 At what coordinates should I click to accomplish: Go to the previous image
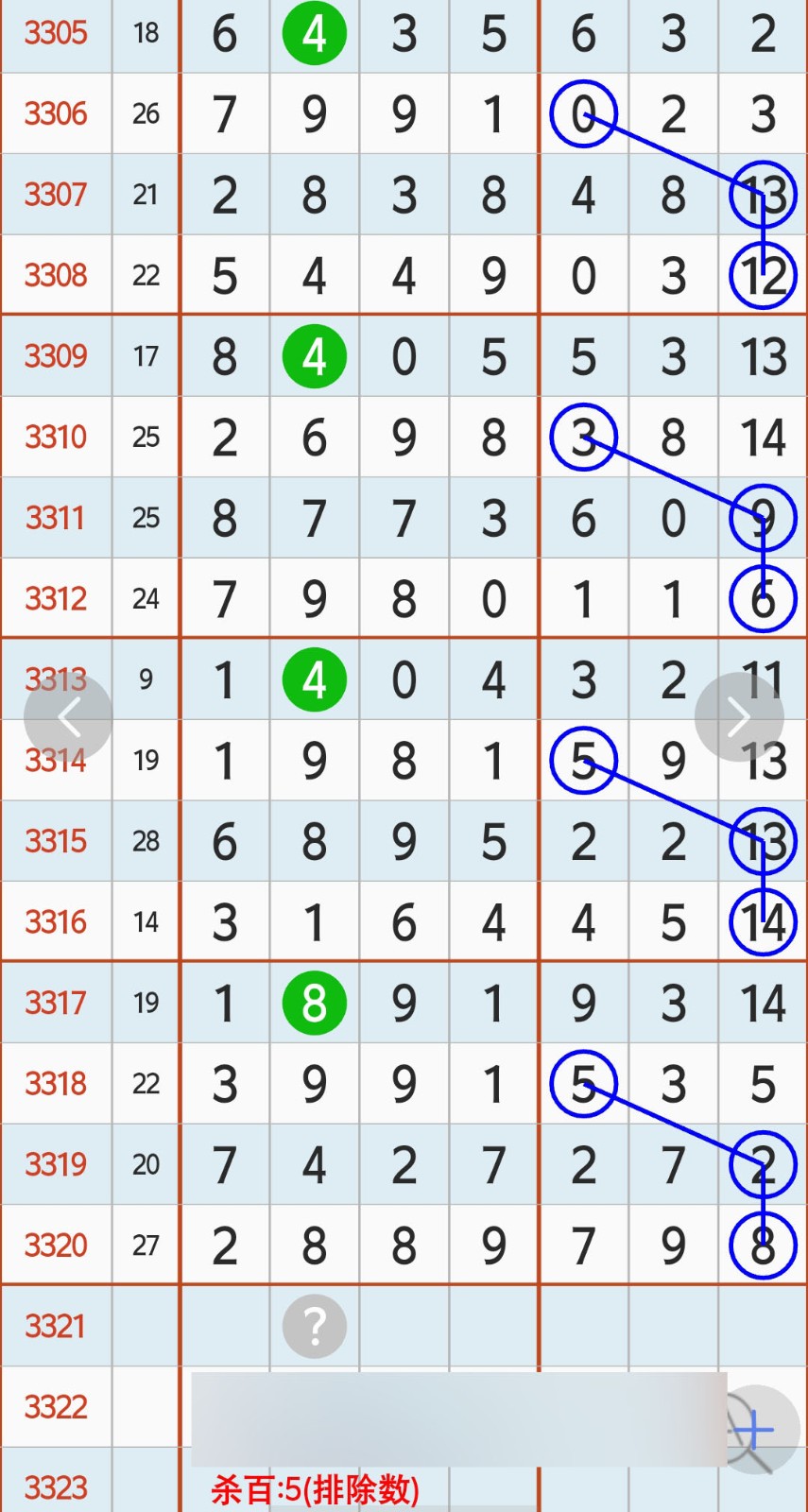(68, 717)
